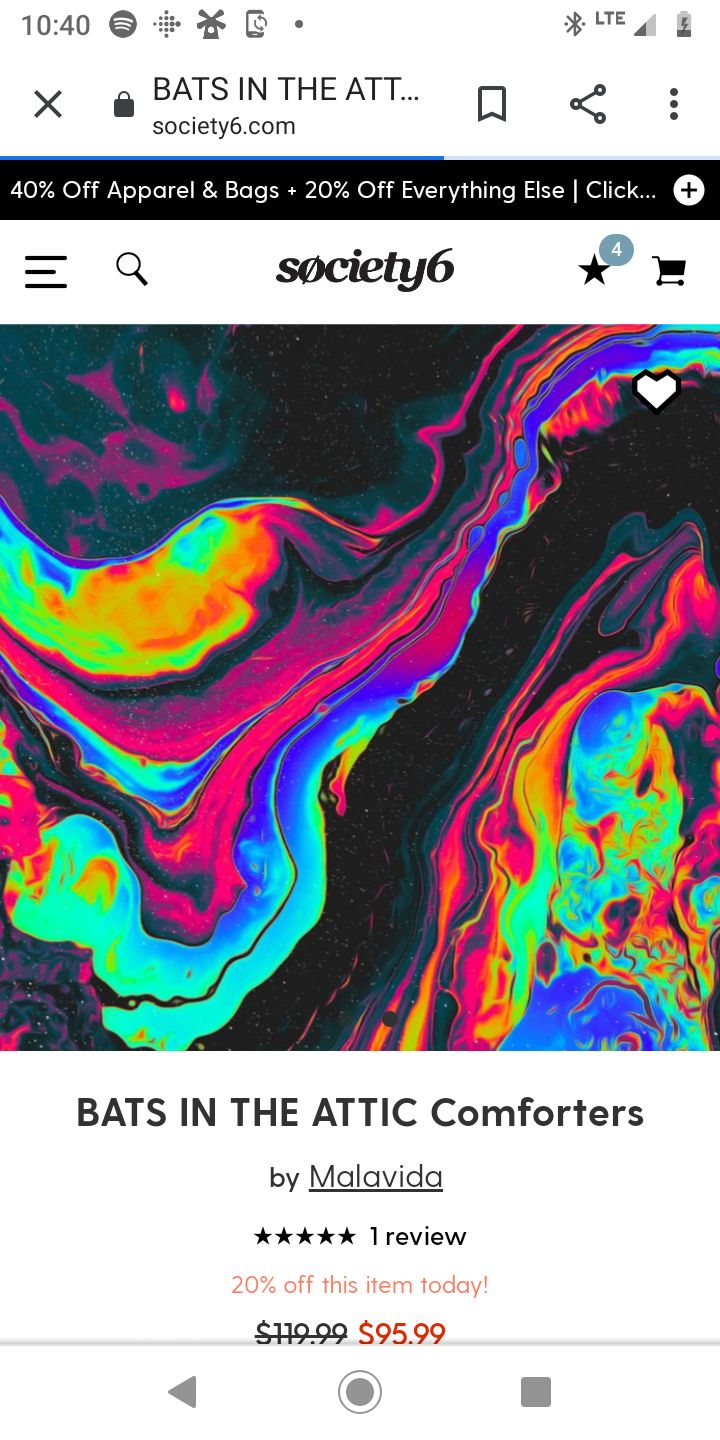Close the browser custom tab
Screen dimensions: 720x1440
(48, 104)
